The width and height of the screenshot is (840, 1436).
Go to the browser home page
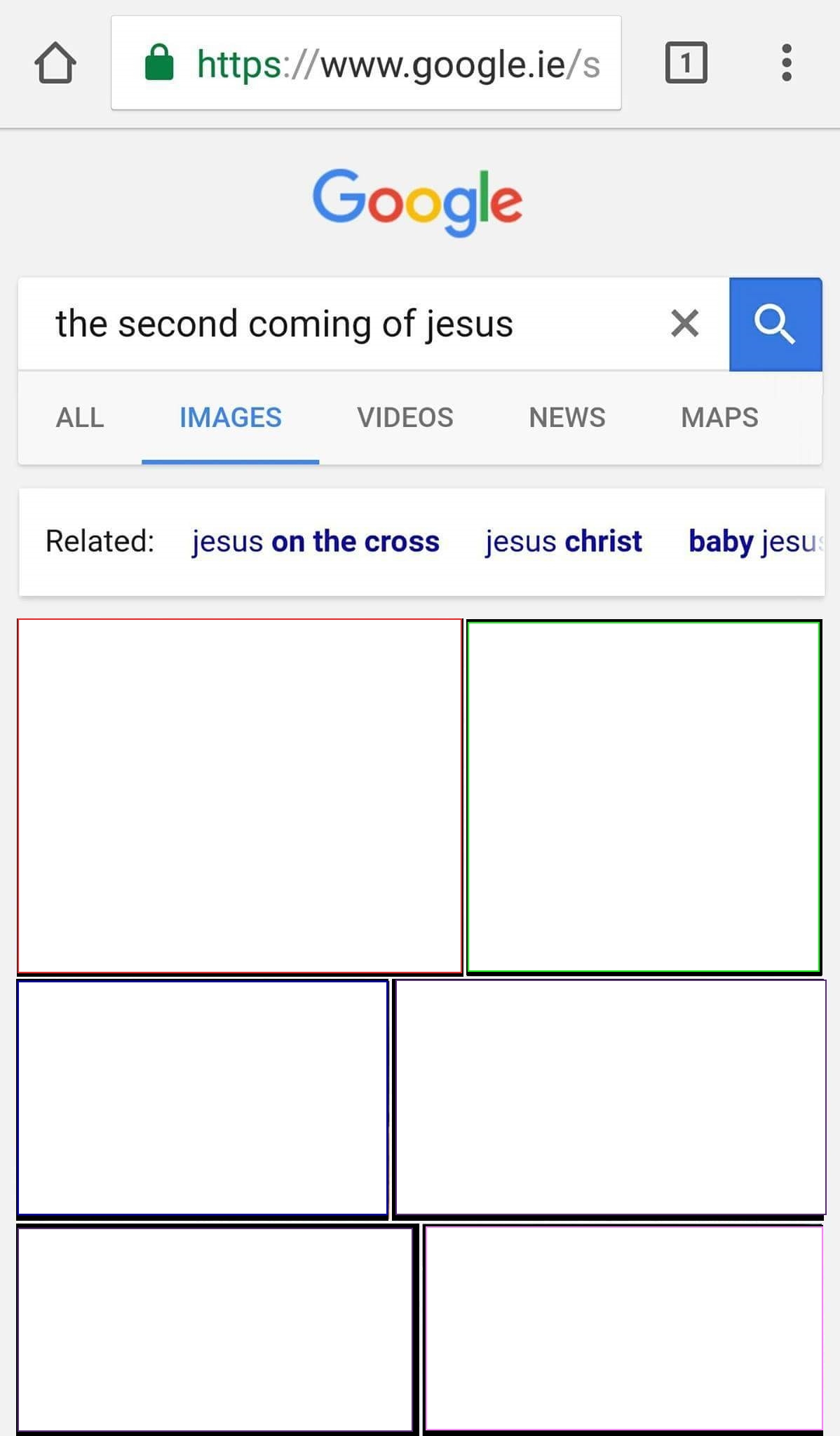click(55, 63)
